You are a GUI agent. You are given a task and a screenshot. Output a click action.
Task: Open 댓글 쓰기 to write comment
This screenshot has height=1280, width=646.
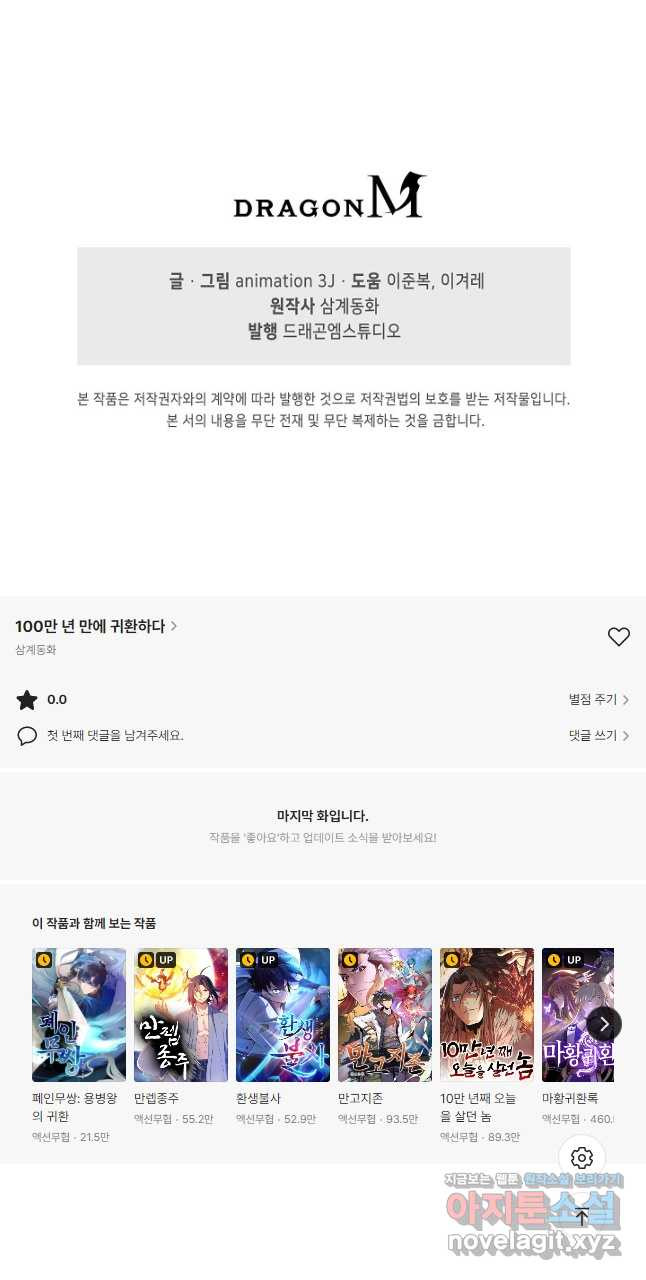pos(598,736)
